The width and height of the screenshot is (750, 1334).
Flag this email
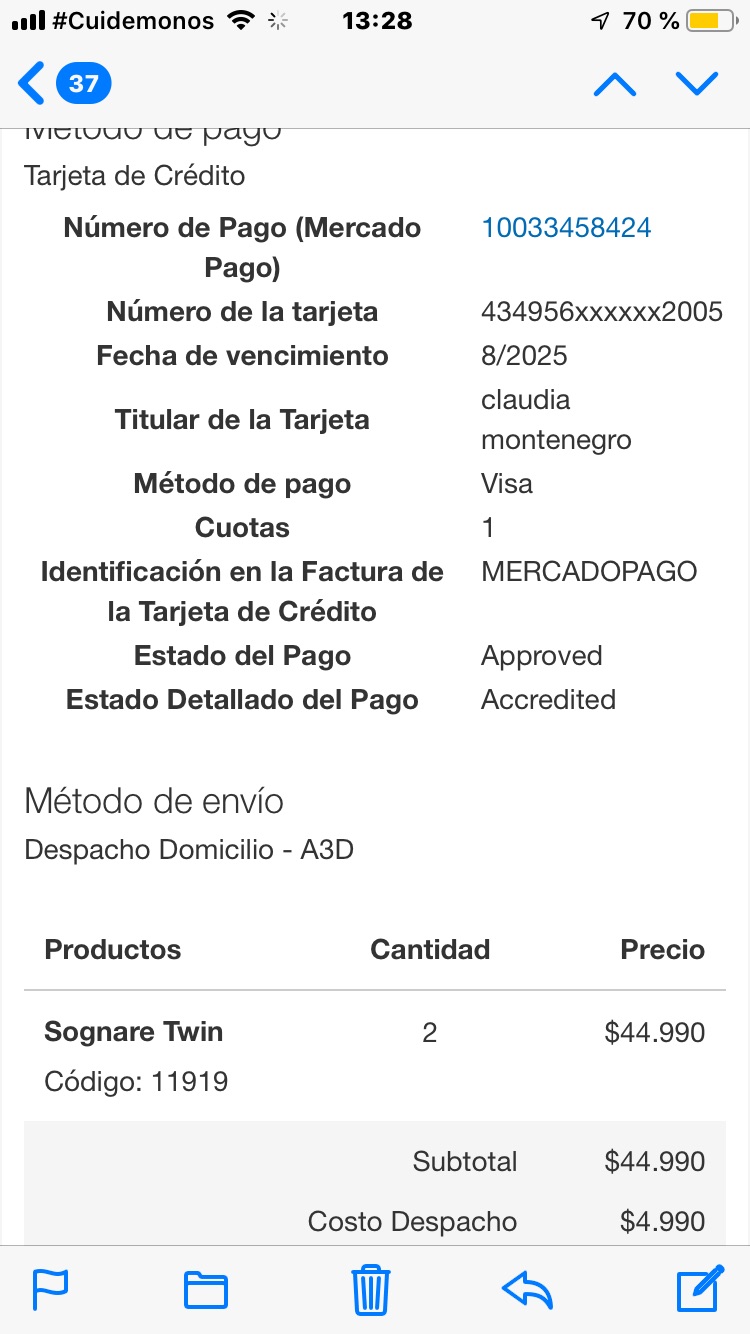coord(50,1290)
